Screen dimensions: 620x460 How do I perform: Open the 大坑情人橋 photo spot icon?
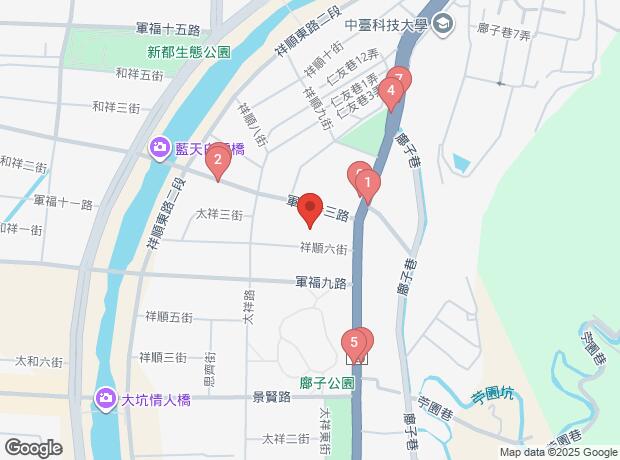pyautogui.click(x=106, y=400)
